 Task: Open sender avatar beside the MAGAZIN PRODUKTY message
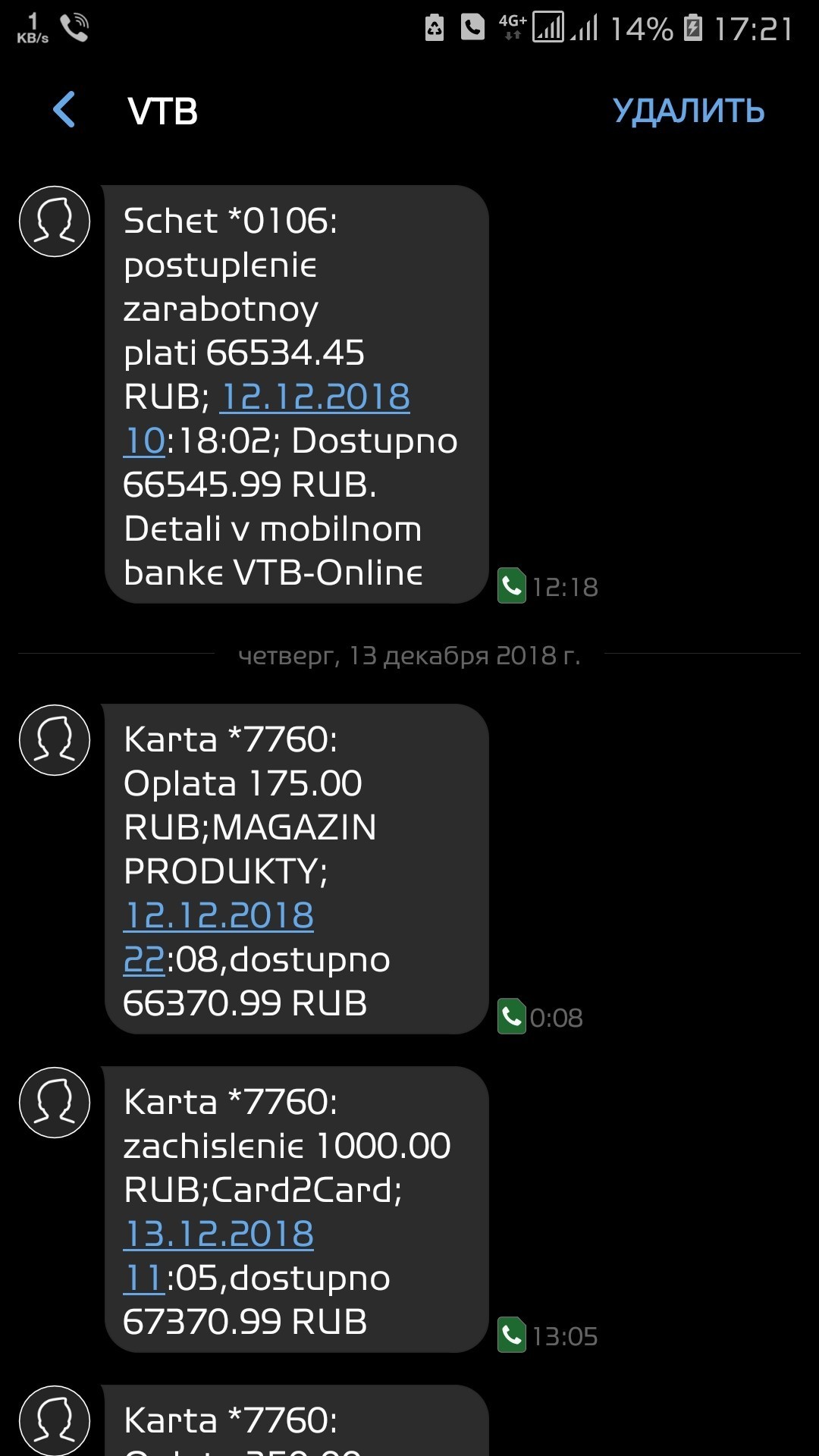55,740
